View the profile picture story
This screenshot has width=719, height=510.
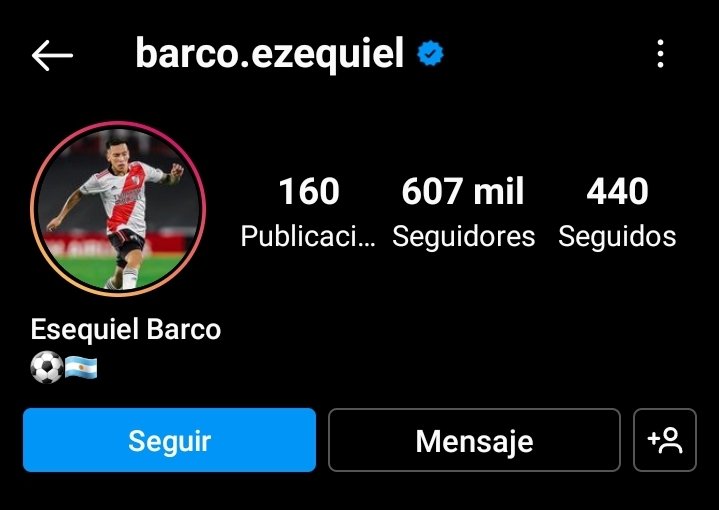pyautogui.click(x=117, y=209)
